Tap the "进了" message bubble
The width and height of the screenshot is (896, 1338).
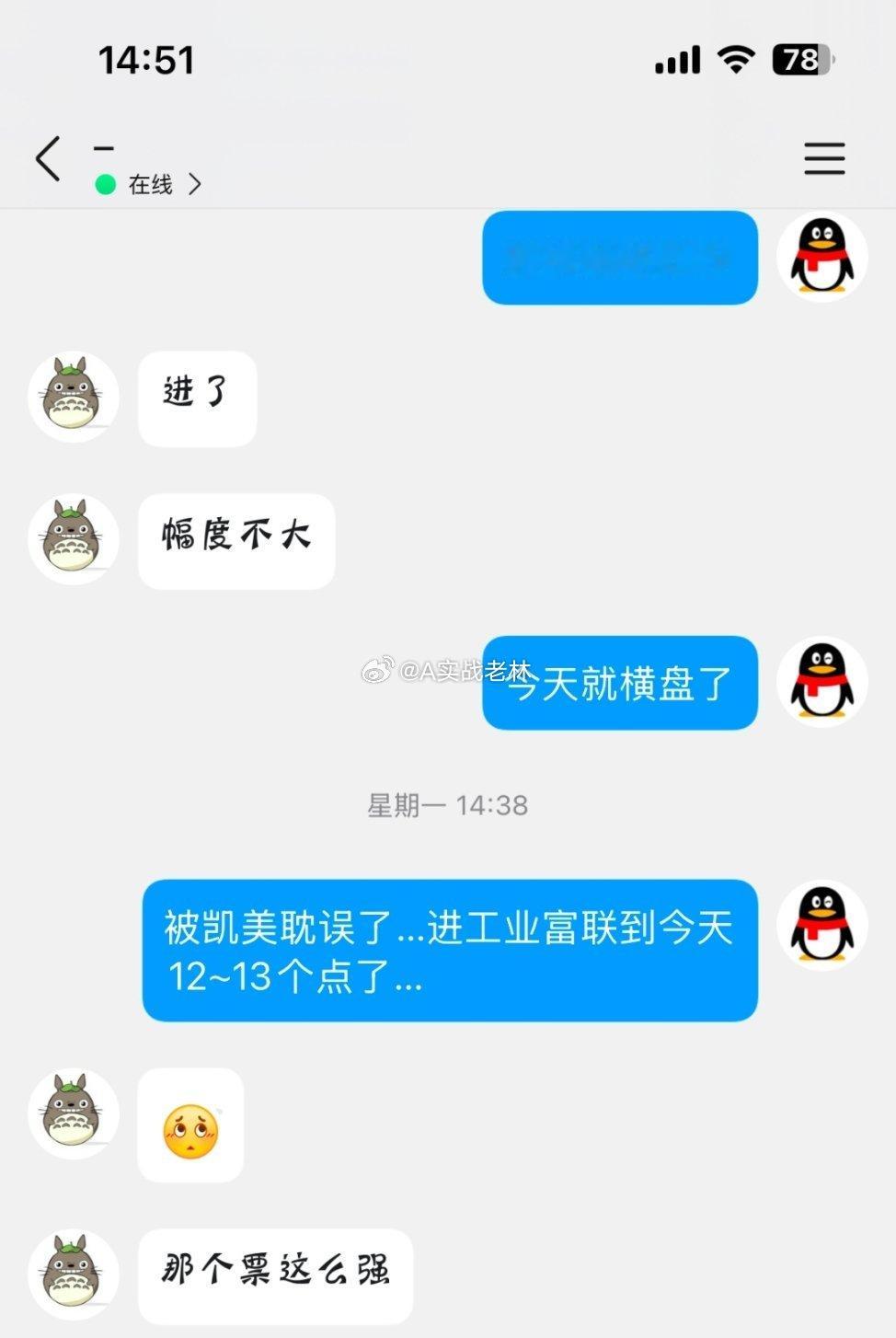pos(197,398)
